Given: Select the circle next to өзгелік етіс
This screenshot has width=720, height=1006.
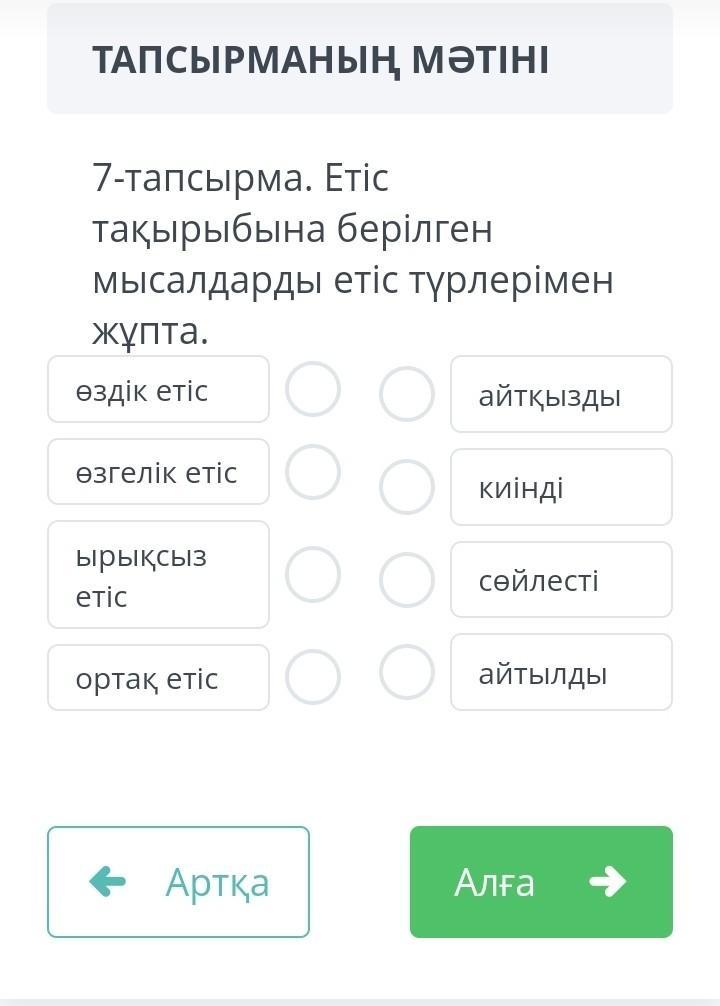Looking at the screenshot, I should [x=313, y=471].
